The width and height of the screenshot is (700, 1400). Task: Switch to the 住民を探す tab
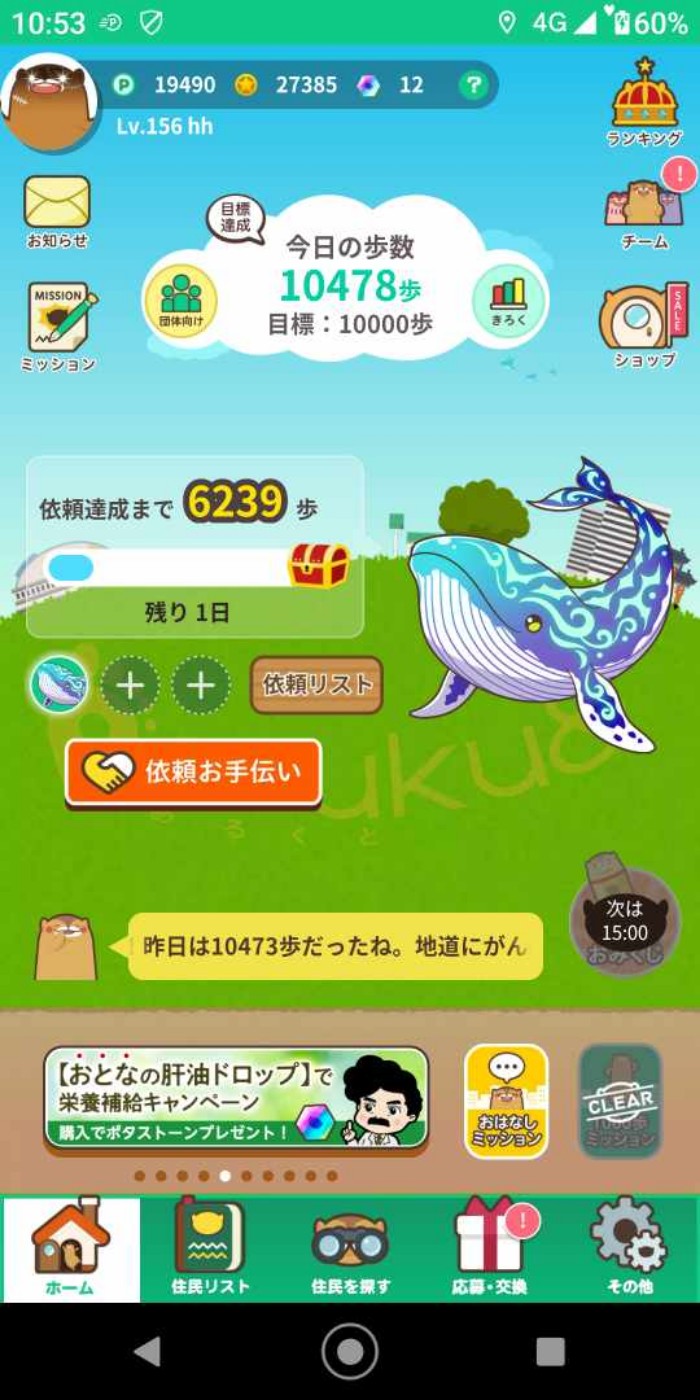[x=350, y=1248]
